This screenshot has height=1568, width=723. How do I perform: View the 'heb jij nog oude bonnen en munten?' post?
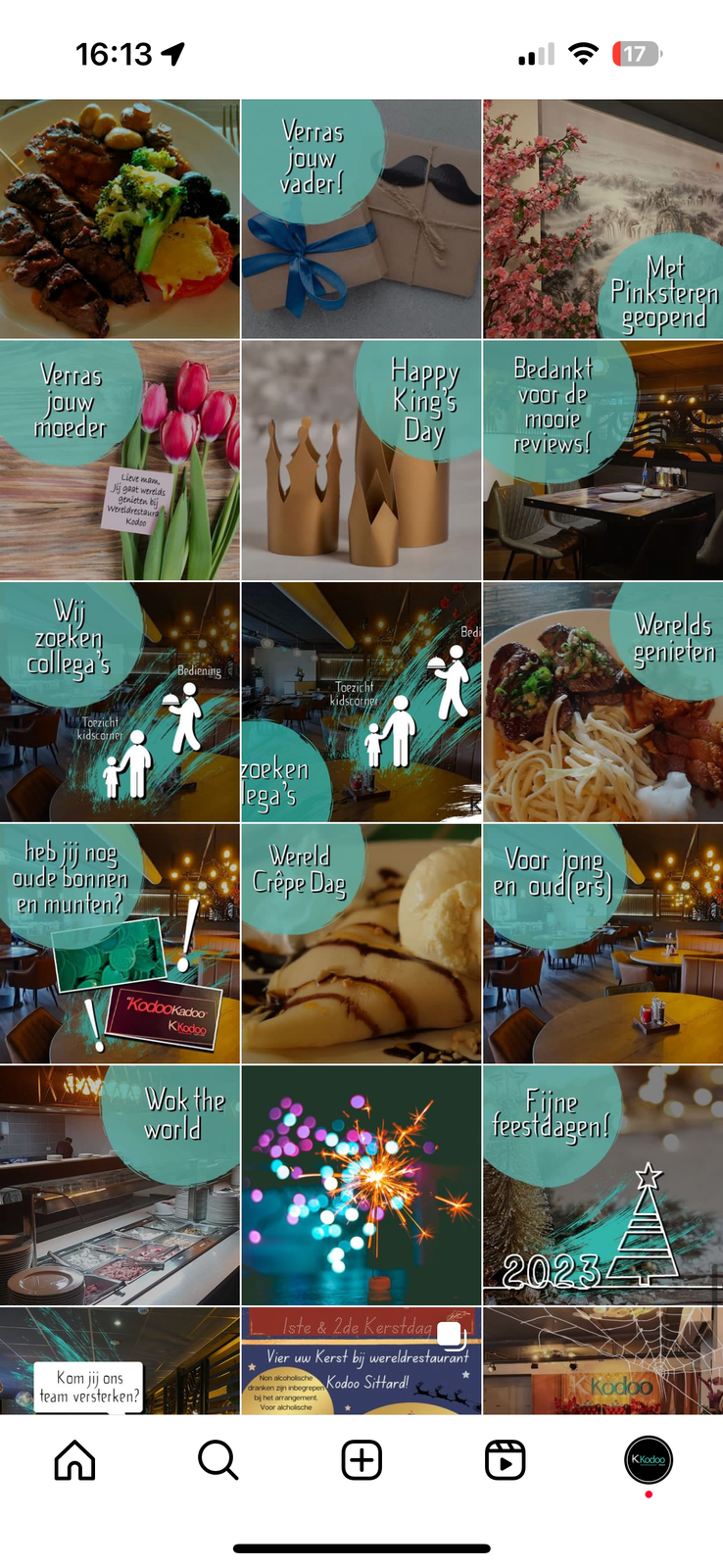120,944
